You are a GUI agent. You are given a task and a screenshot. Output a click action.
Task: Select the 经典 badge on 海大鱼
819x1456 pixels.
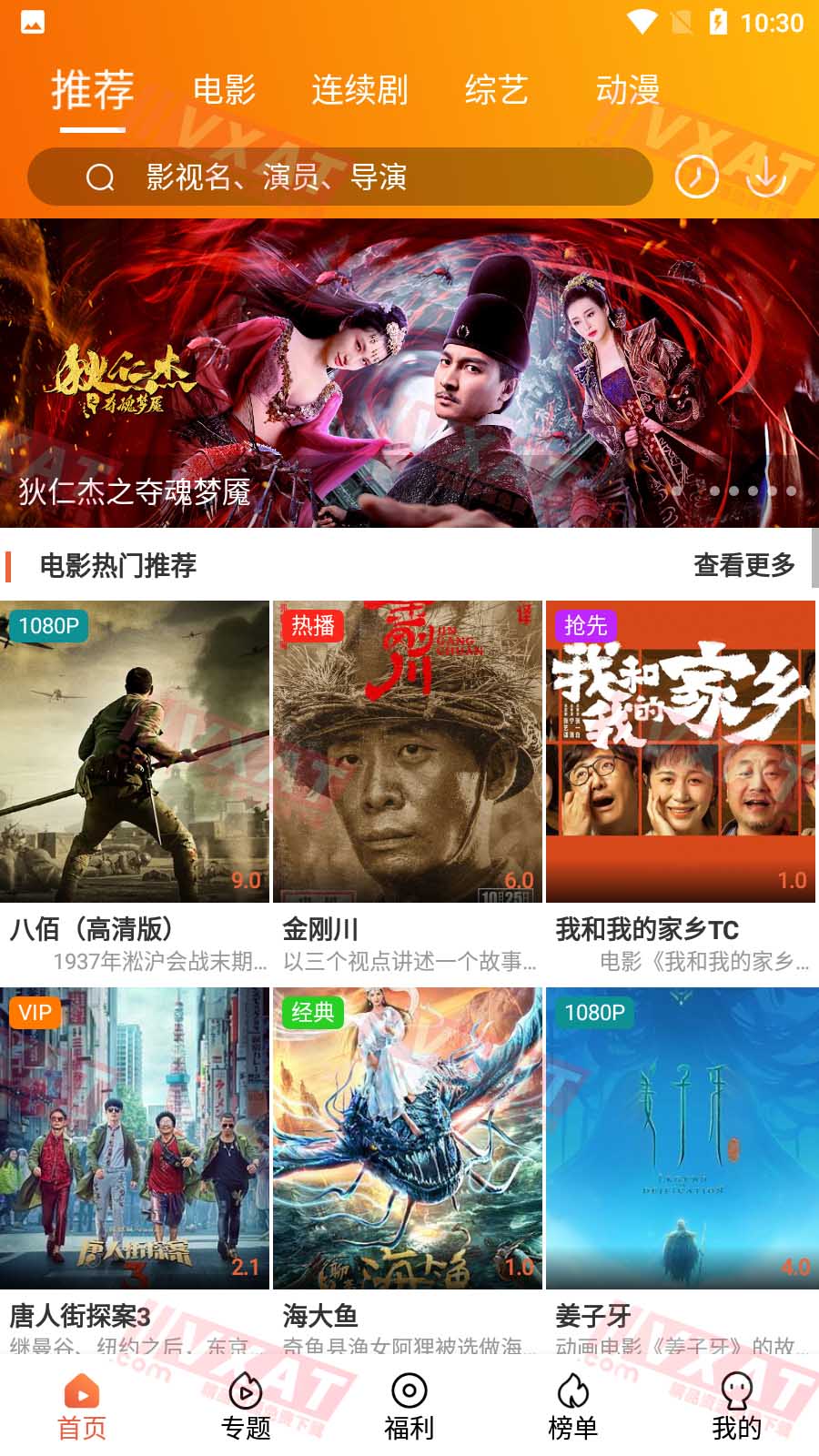tap(313, 1011)
